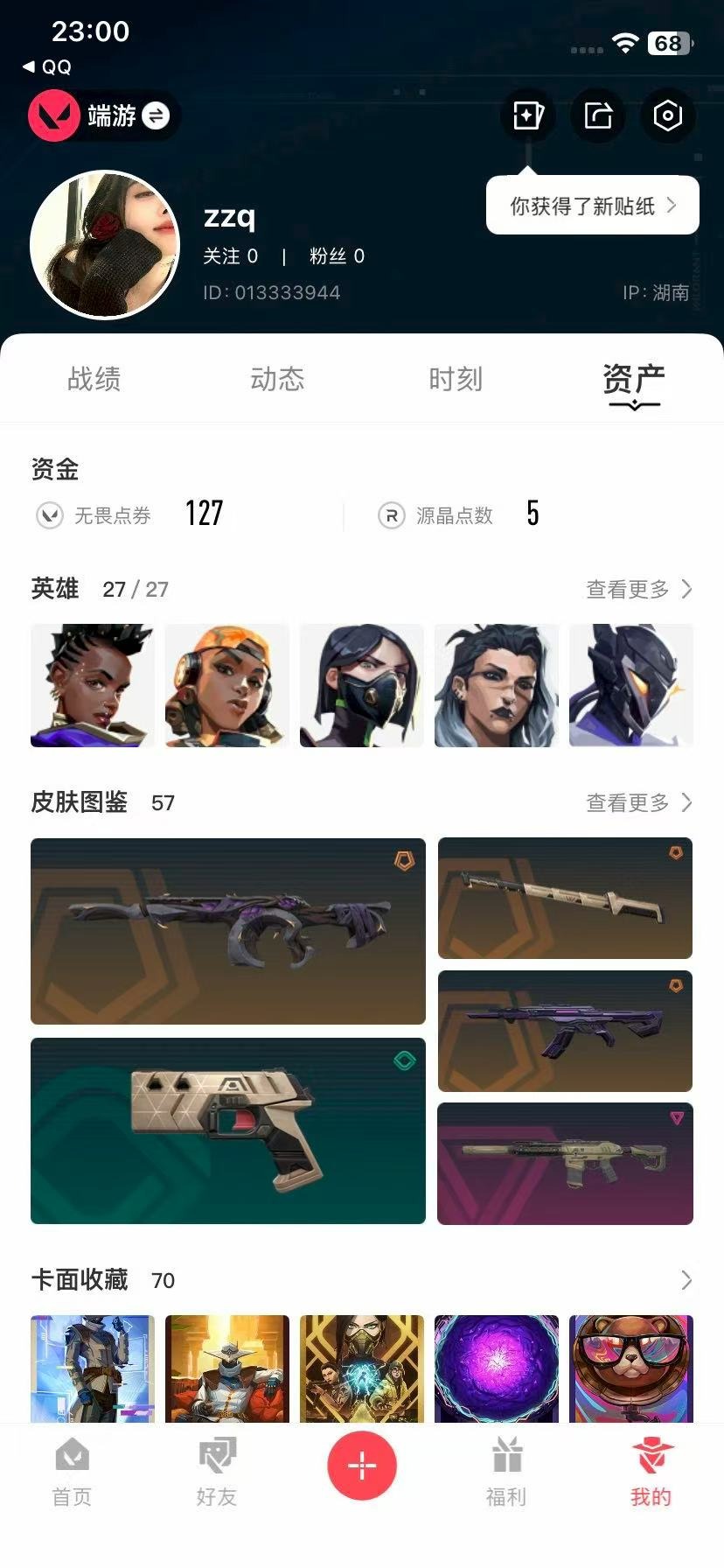Go to the 首页 home tab
This screenshot has height=1568, width=724.
click(73, 1473)
